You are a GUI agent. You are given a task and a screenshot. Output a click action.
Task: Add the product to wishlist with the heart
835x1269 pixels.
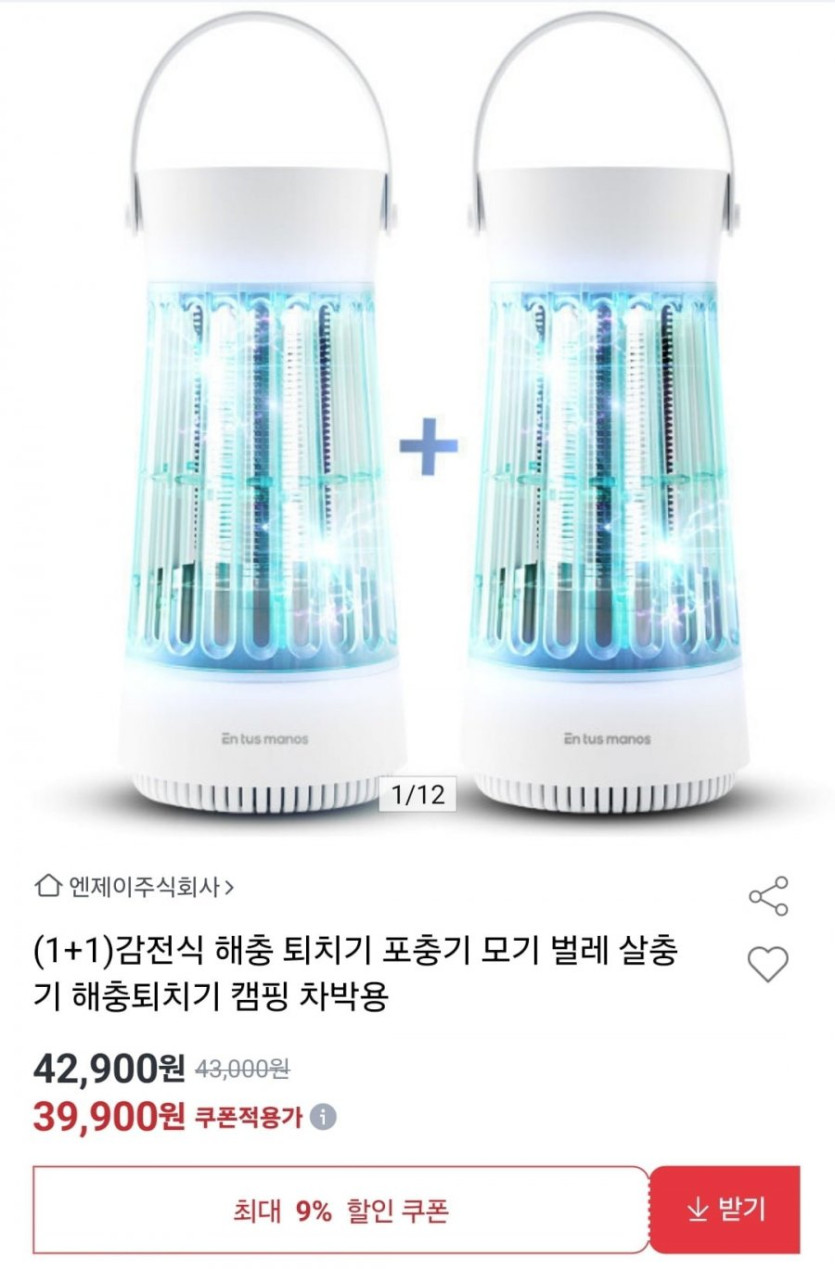coord(768,964)
